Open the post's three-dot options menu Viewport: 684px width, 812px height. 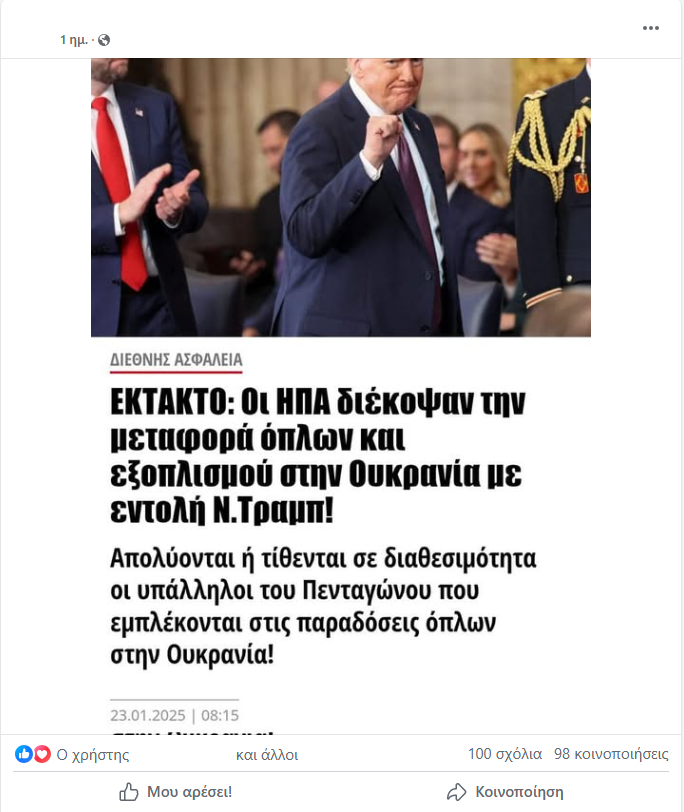click(651, 27)
